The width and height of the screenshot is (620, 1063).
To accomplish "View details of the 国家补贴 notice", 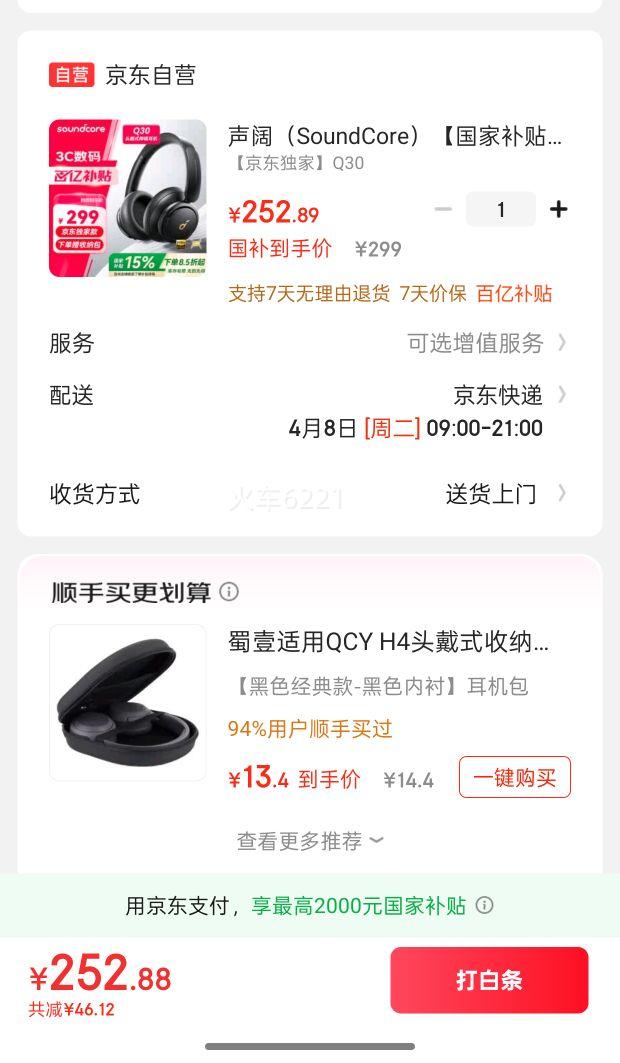I will (x=485, y=906).
